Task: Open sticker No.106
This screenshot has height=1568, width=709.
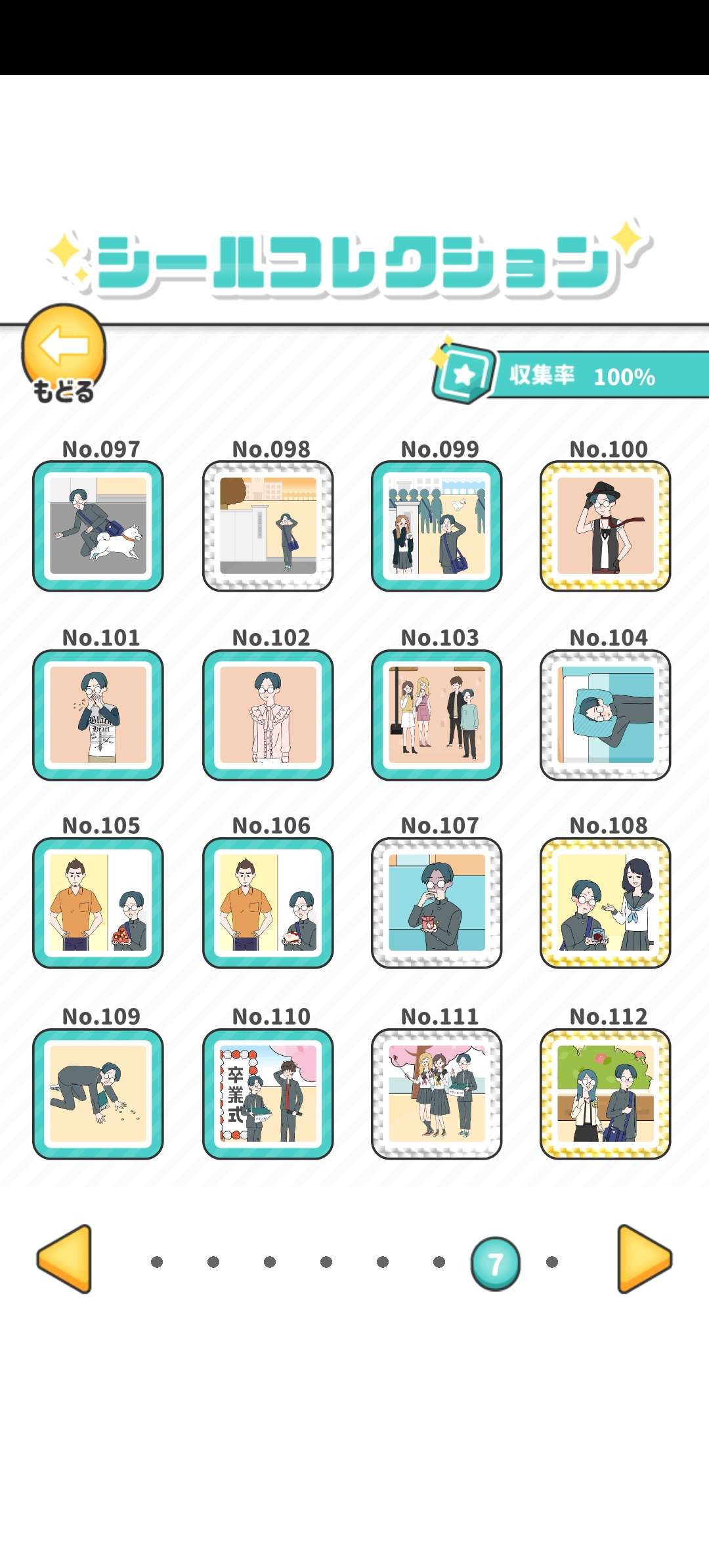Action: coord(268,903)
